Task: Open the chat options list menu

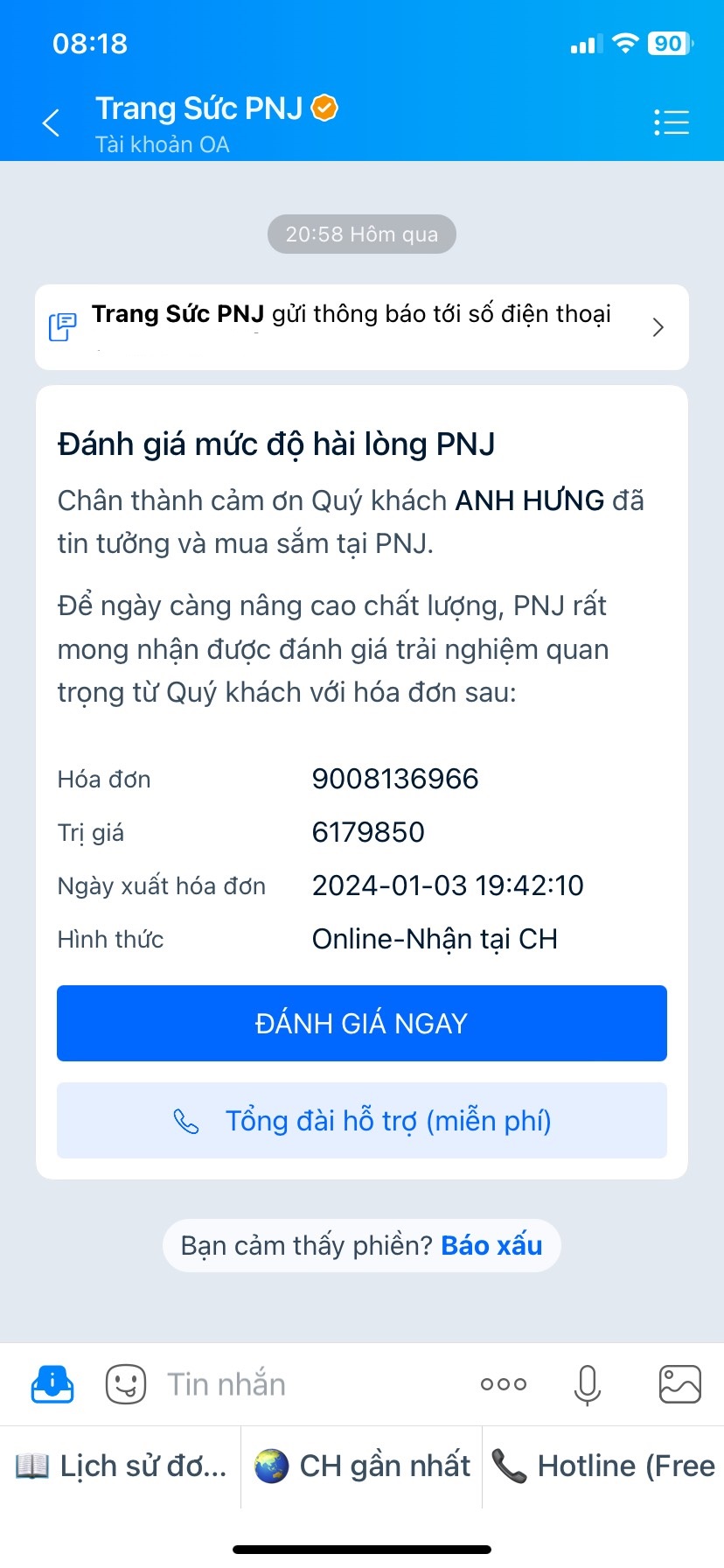Action: [671, 122]
